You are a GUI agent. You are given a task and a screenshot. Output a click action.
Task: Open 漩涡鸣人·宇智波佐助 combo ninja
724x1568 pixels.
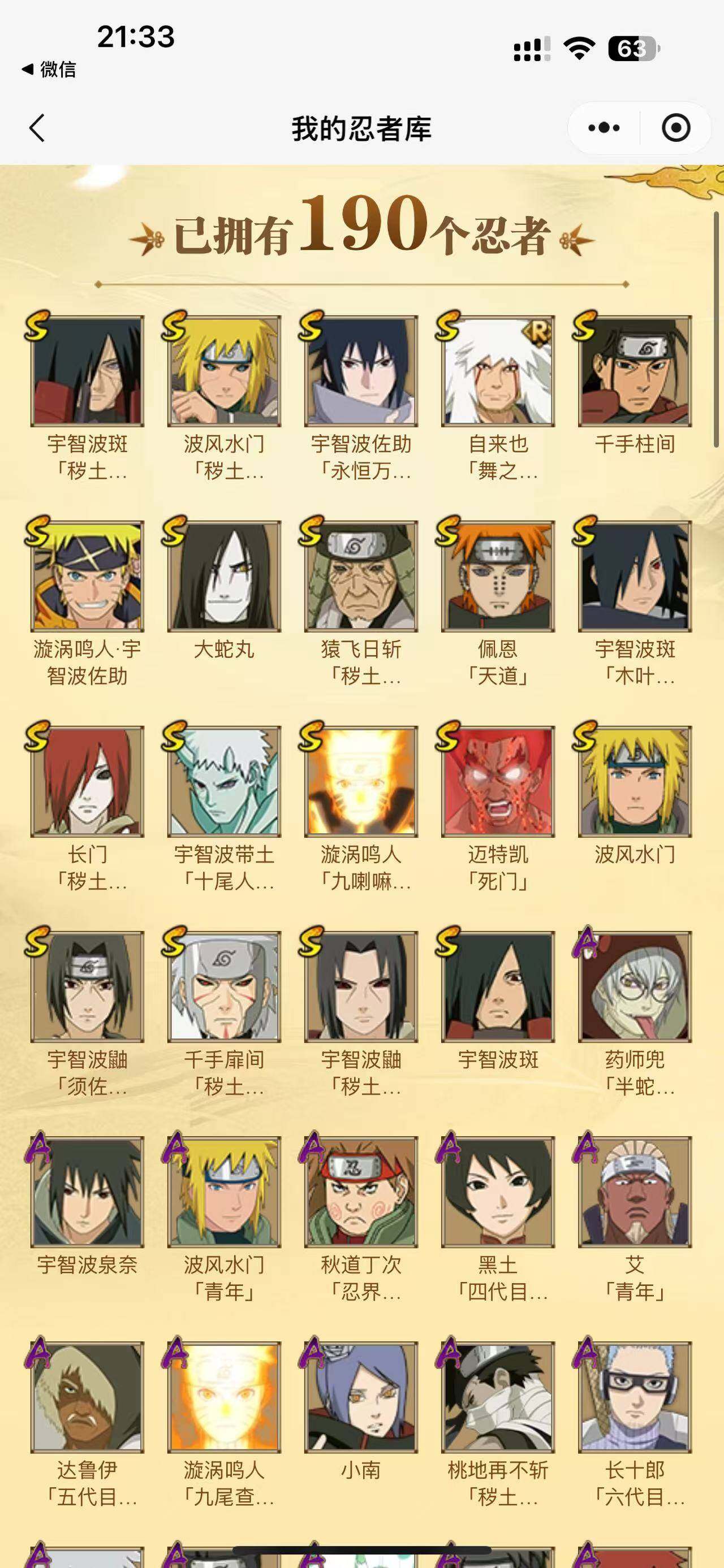tap(87, 577)
